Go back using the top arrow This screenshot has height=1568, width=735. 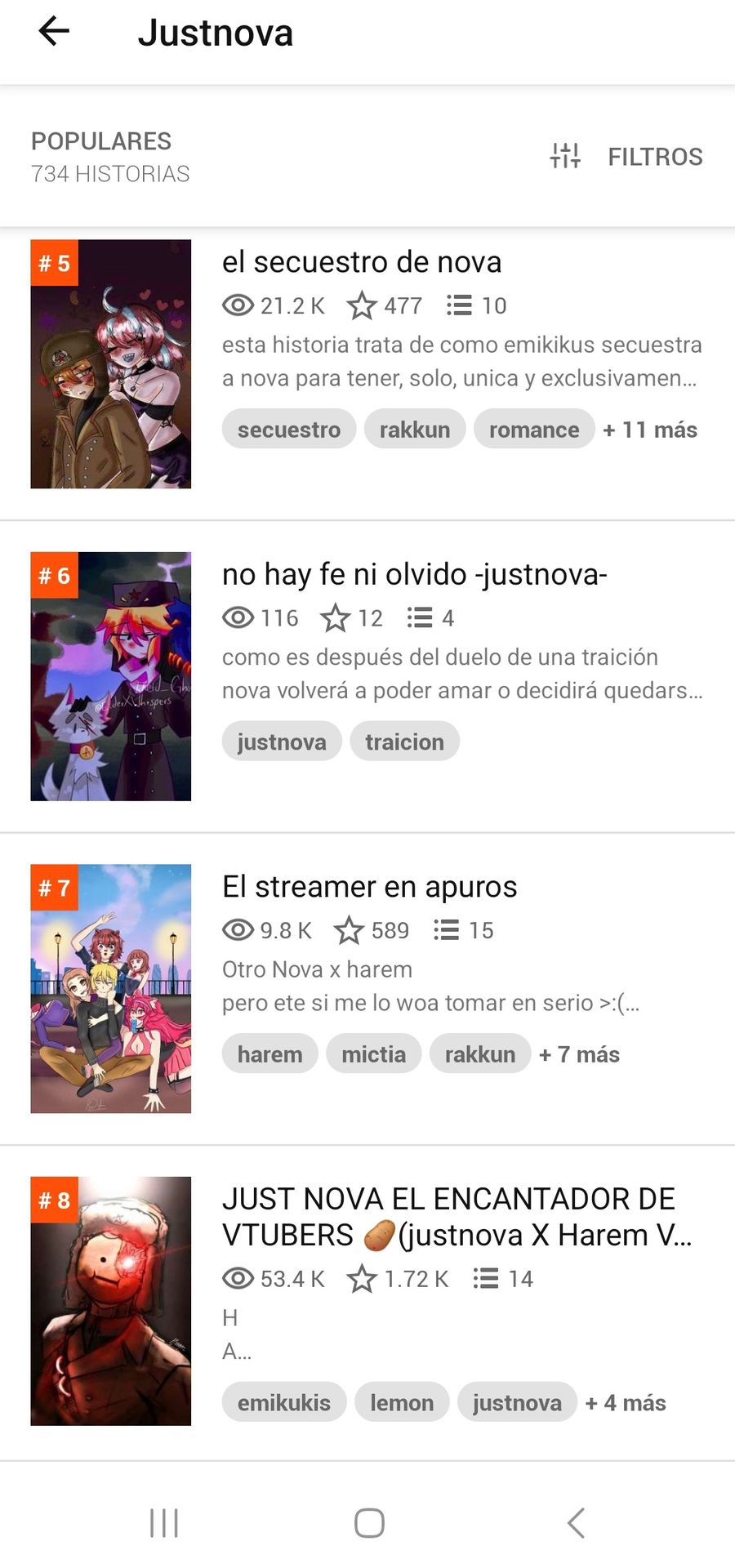pyautogui.click(x=54, y=32)
